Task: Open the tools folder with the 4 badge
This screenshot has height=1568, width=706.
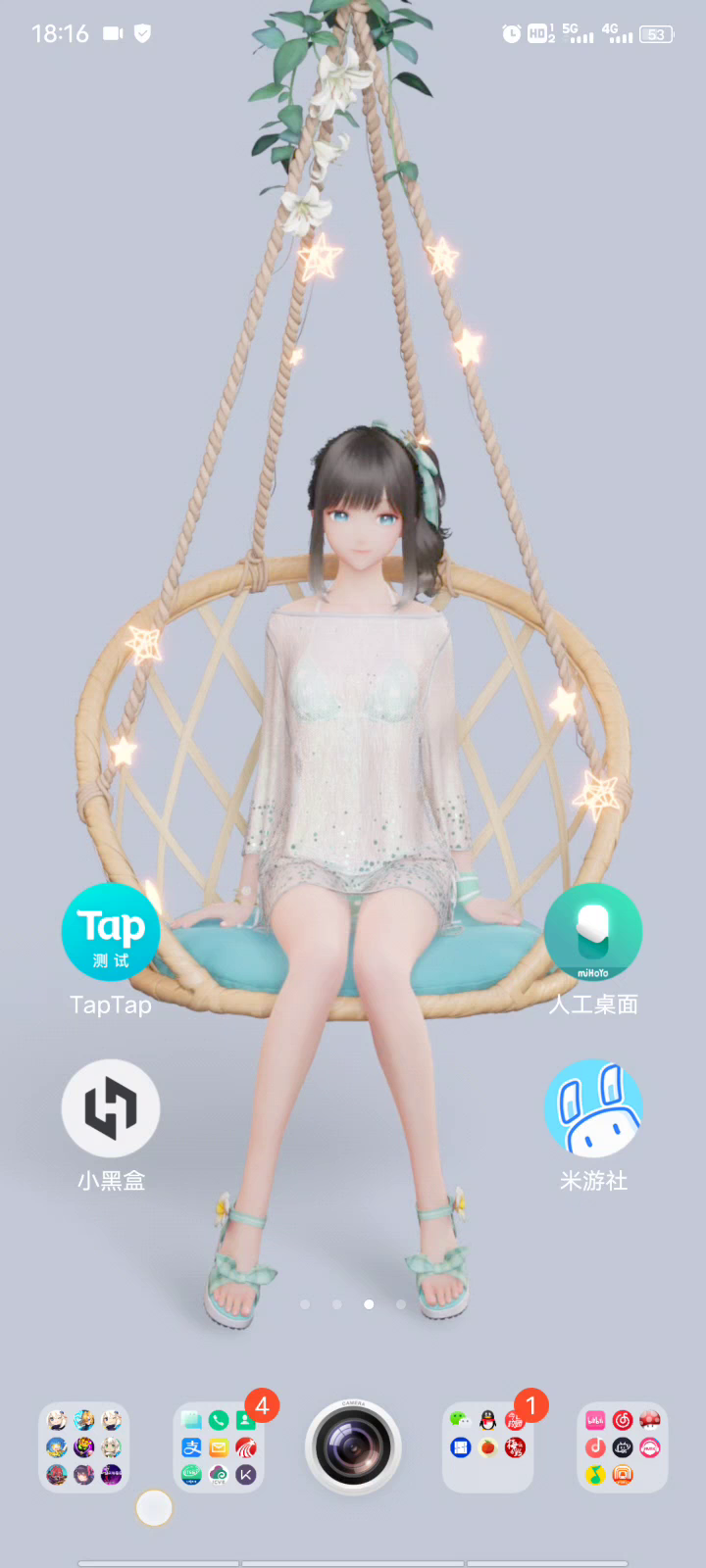Action: [x=219, y=1447]
